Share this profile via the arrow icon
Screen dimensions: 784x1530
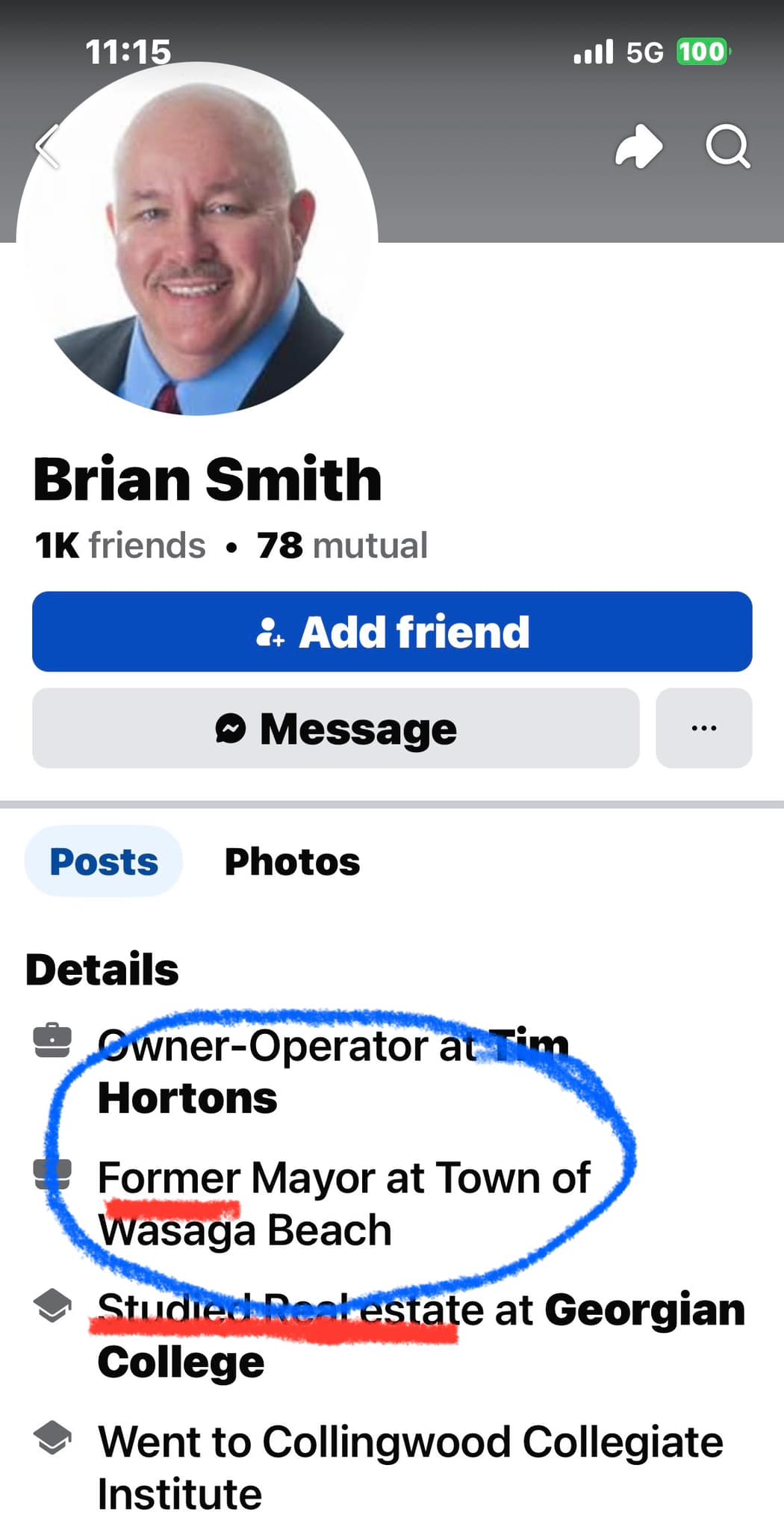point(638,146)
